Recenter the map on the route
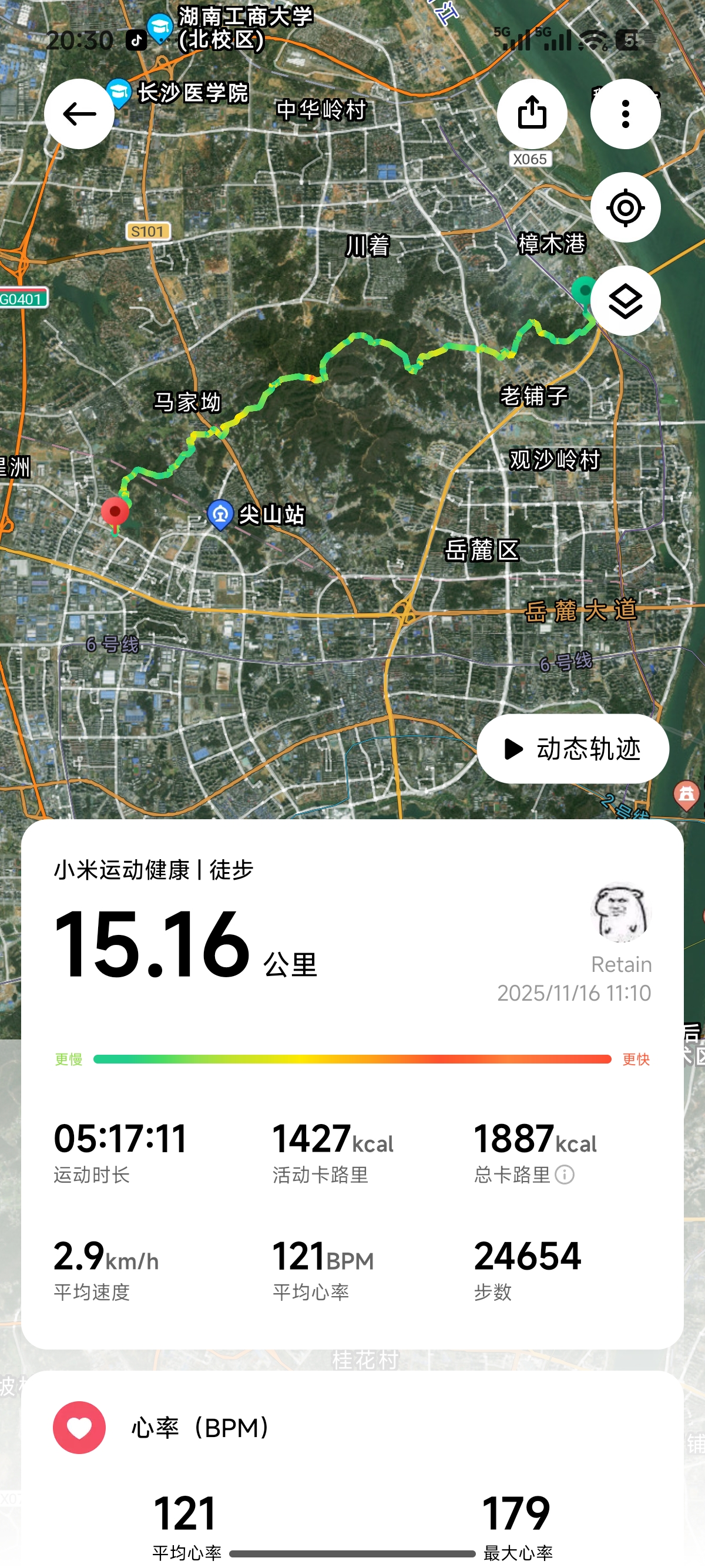The width and height of the screenshot is (705, 1568). [x=625, y=207]
